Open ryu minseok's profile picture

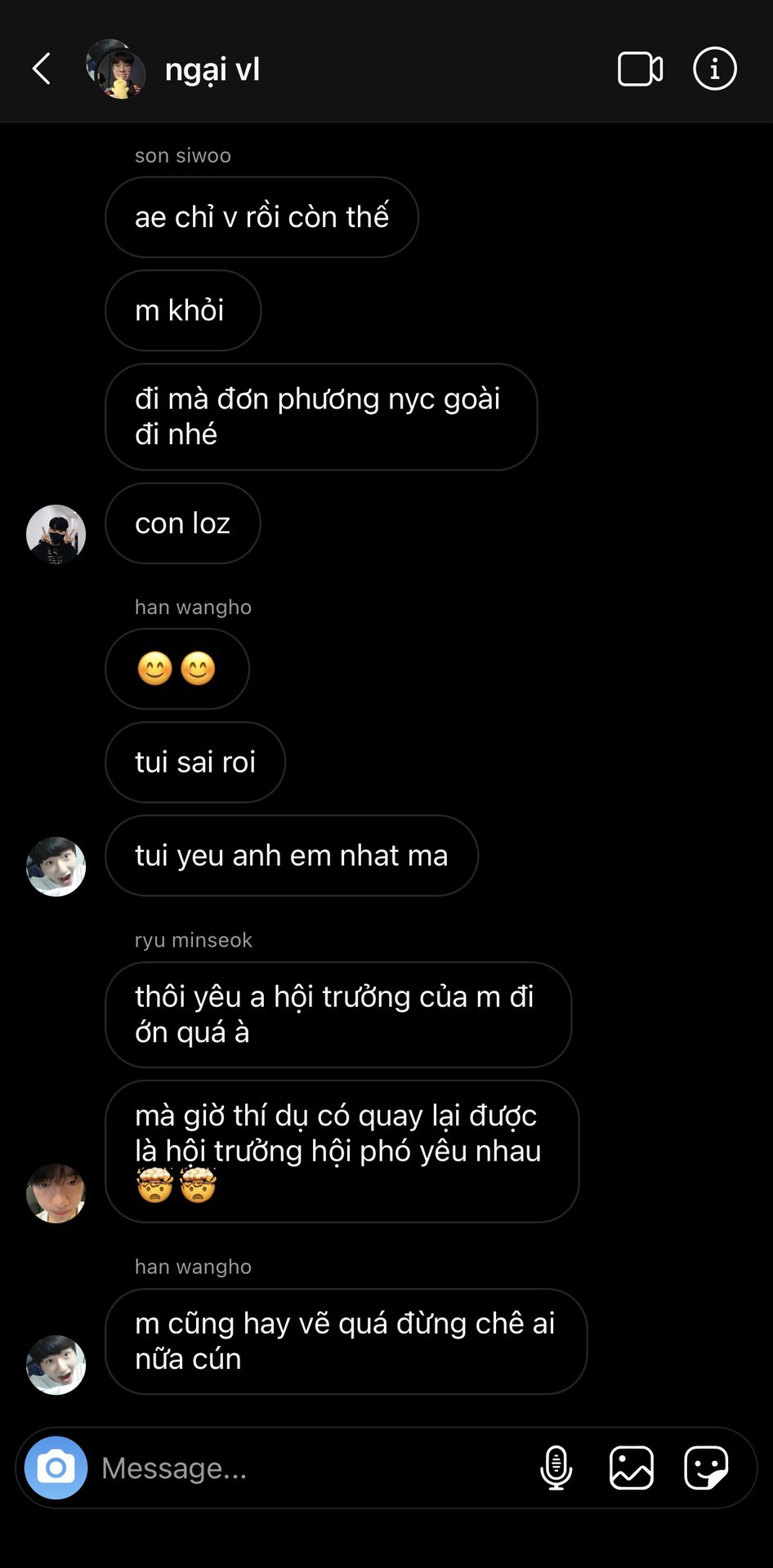(56, 1193)
